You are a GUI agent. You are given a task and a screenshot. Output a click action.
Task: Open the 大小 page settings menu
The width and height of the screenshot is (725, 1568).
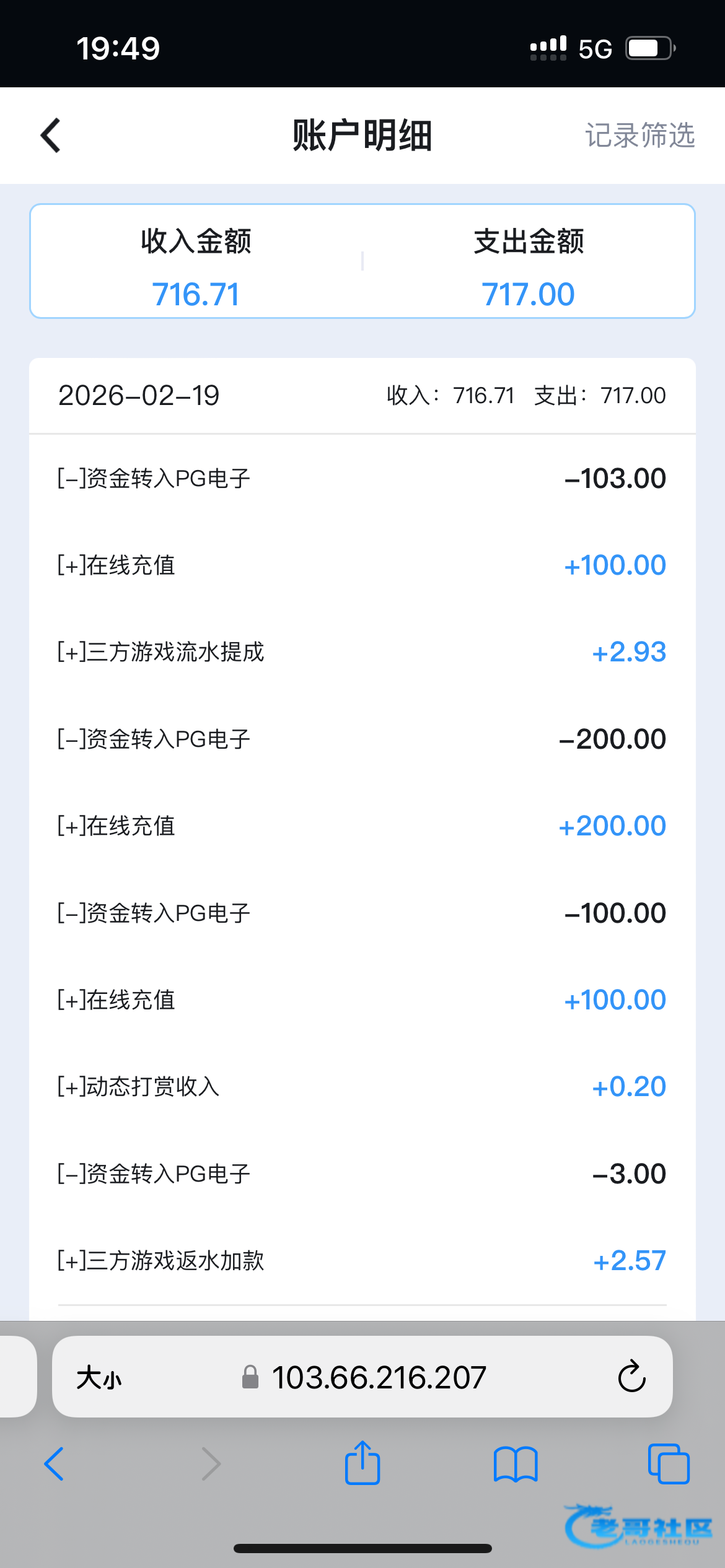[x=99, y=1379]
